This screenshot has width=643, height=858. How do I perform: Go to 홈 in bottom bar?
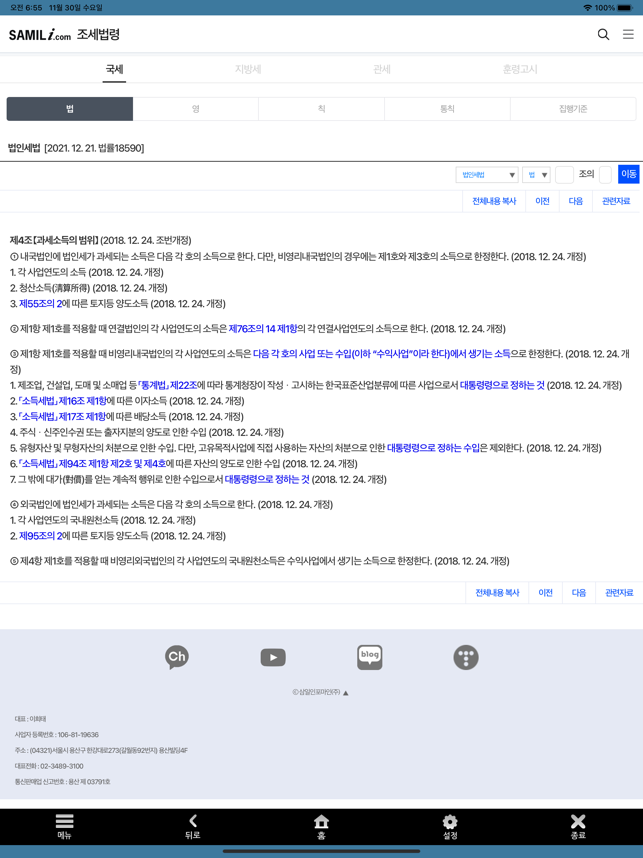click(x=321, y=826)
